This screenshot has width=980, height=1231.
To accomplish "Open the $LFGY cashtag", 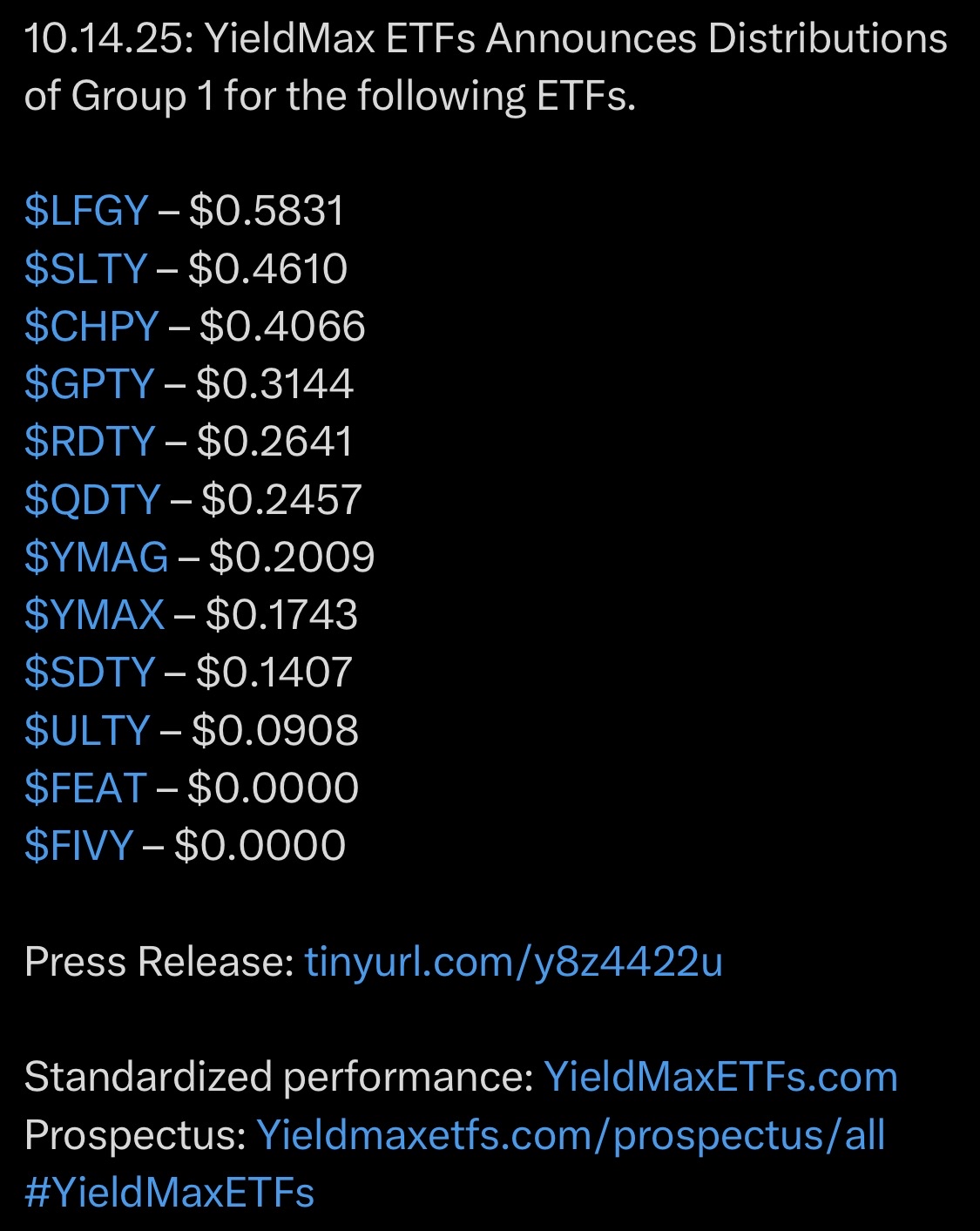I will point(86,211).
